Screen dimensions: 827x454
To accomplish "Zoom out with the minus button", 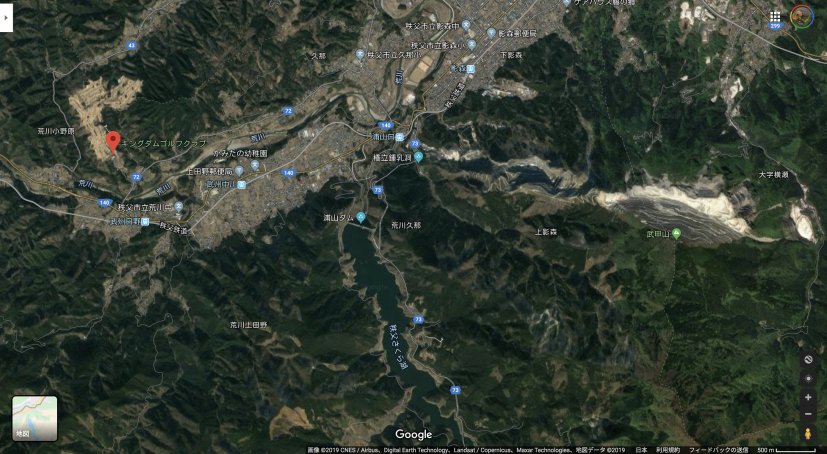I will pos(808,414).
